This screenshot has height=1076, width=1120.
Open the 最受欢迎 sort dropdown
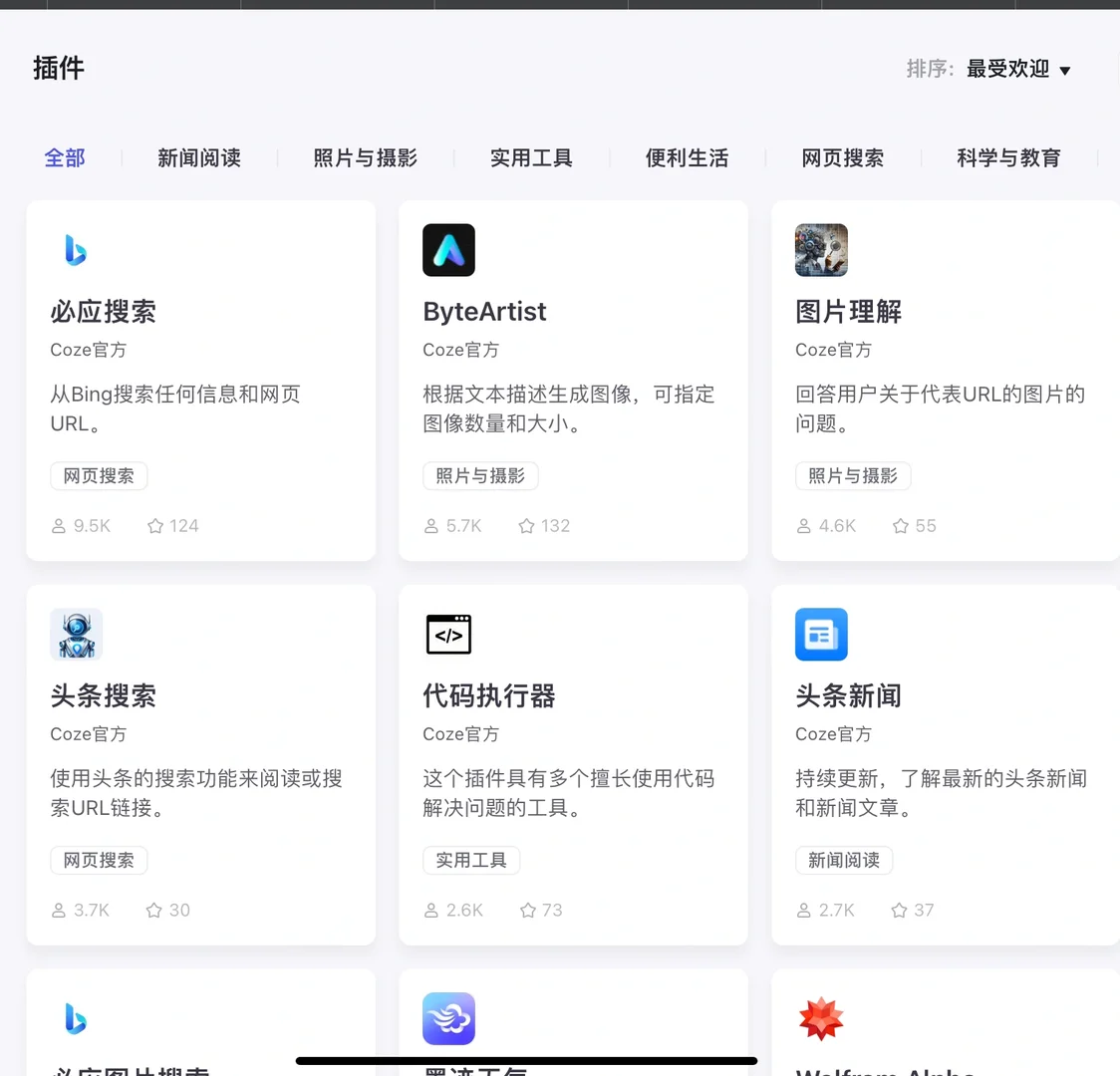click(1017, 70)
